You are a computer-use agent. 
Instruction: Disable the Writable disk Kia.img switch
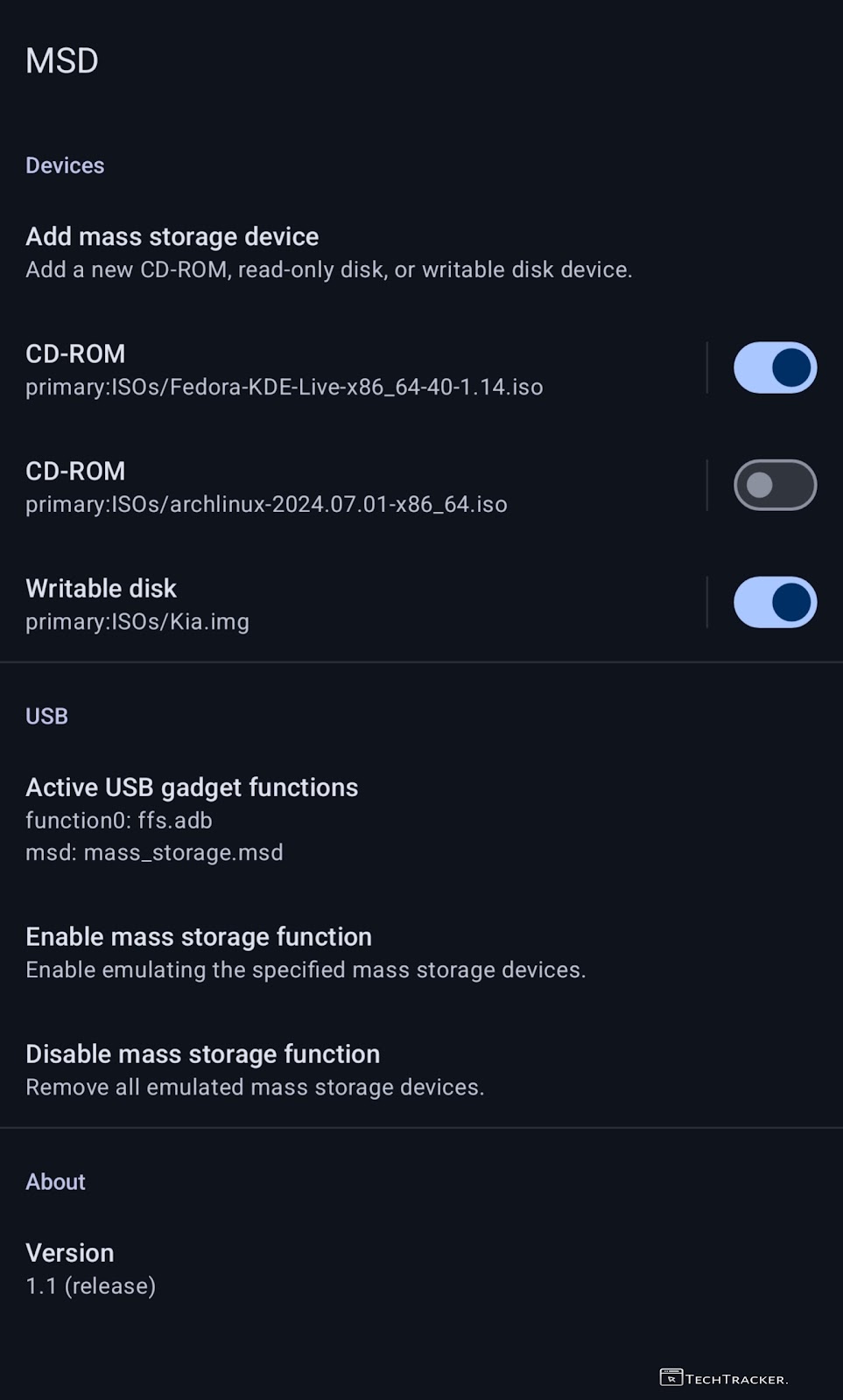click(x=775, y=602)
